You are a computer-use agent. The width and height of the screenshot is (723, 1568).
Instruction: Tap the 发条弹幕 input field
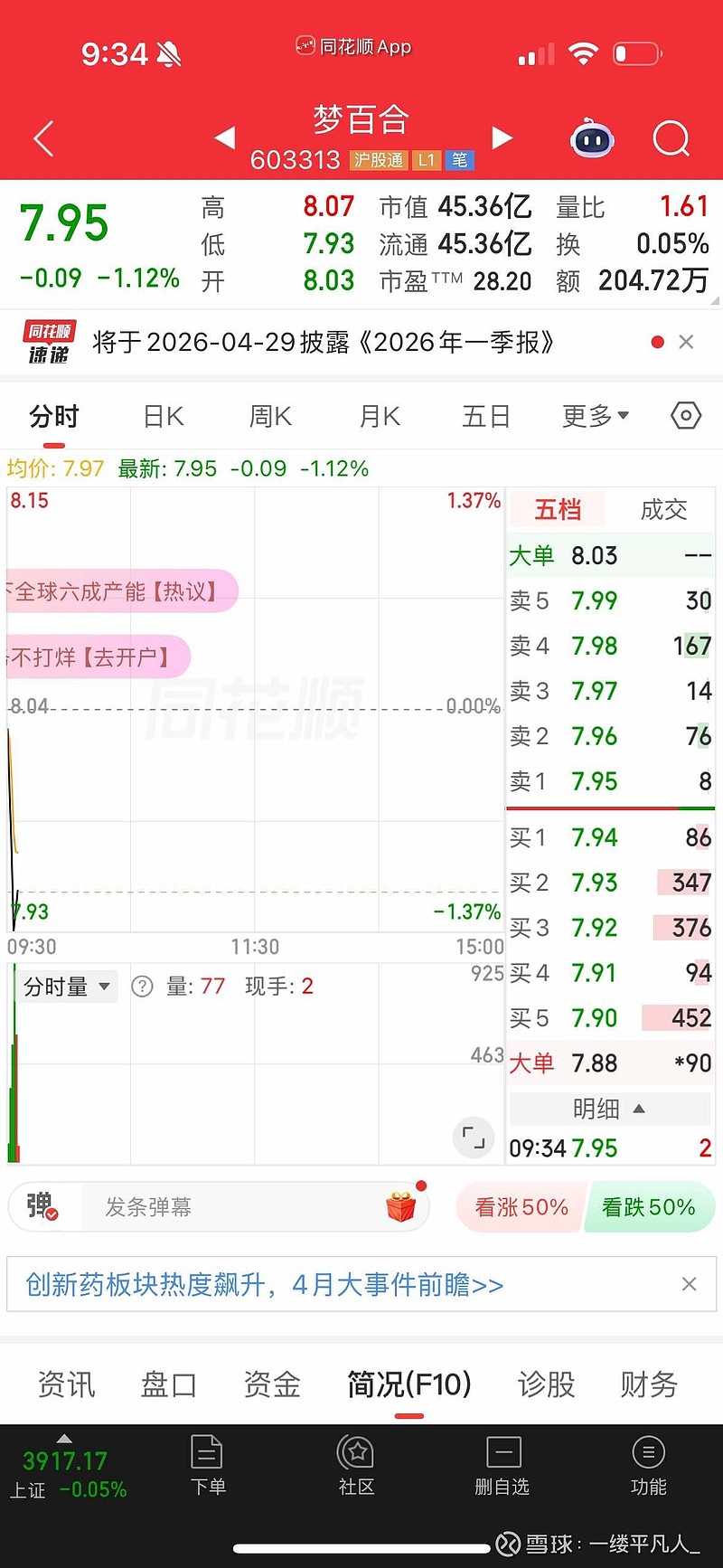click(x=226, y=1206)
